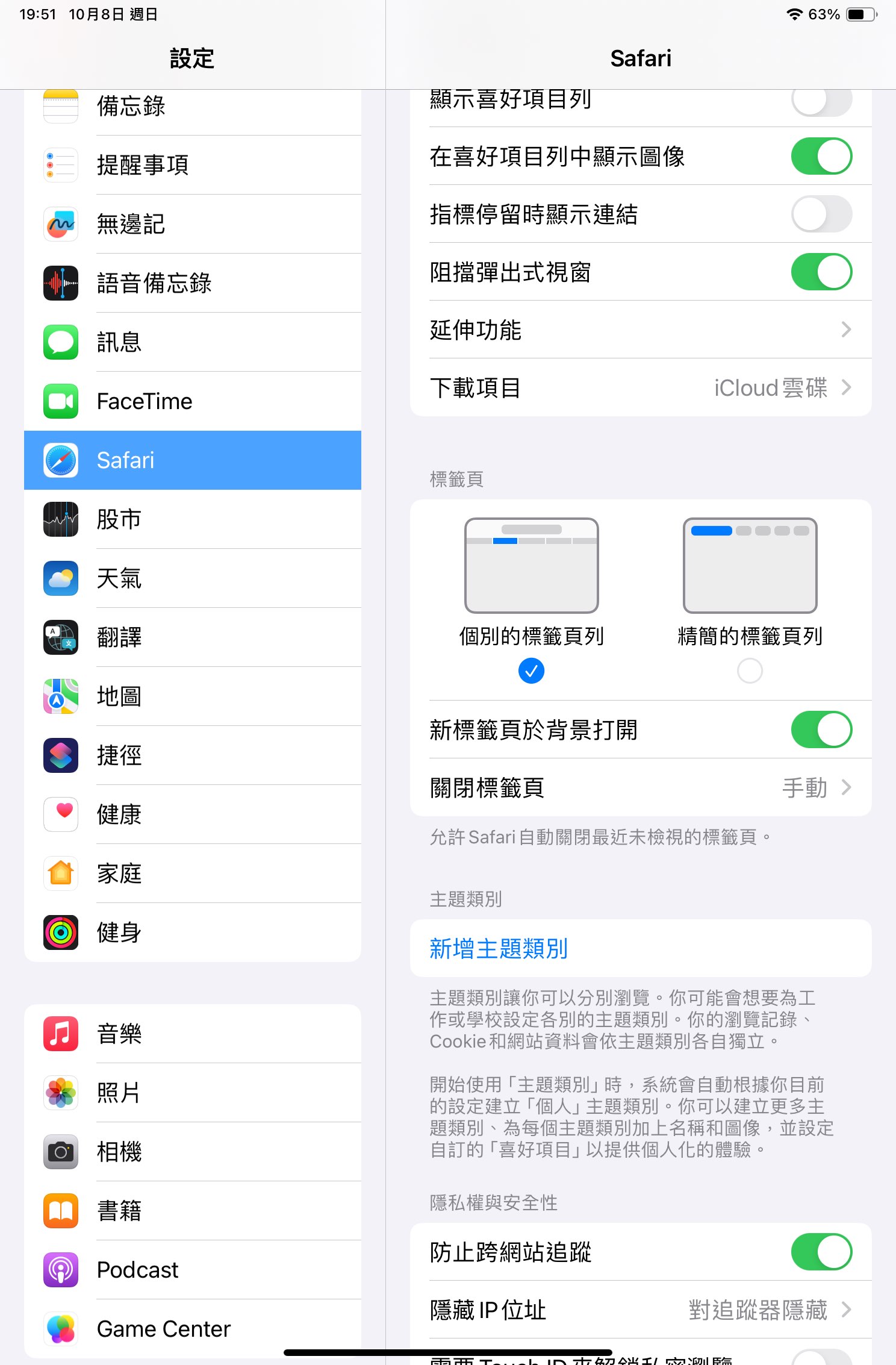The width and height of the screenshot is (896, 1365).
Task: Enable 指標停留時顯示連結 switch
Action: tap(821, 214)
